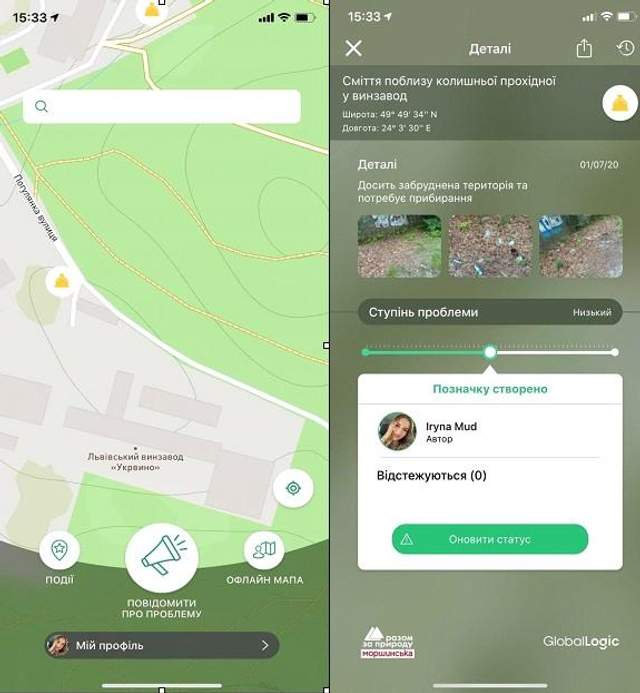View the first attached photo
The image size is (640, 693).
(399, 246)
